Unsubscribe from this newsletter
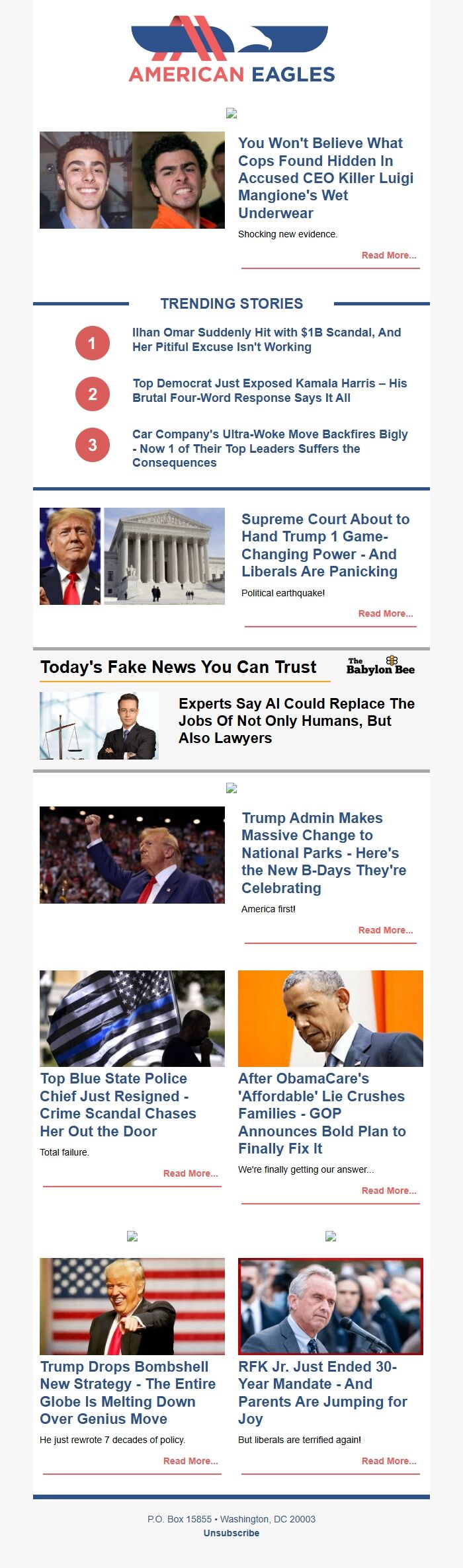 pos(232,1533)
